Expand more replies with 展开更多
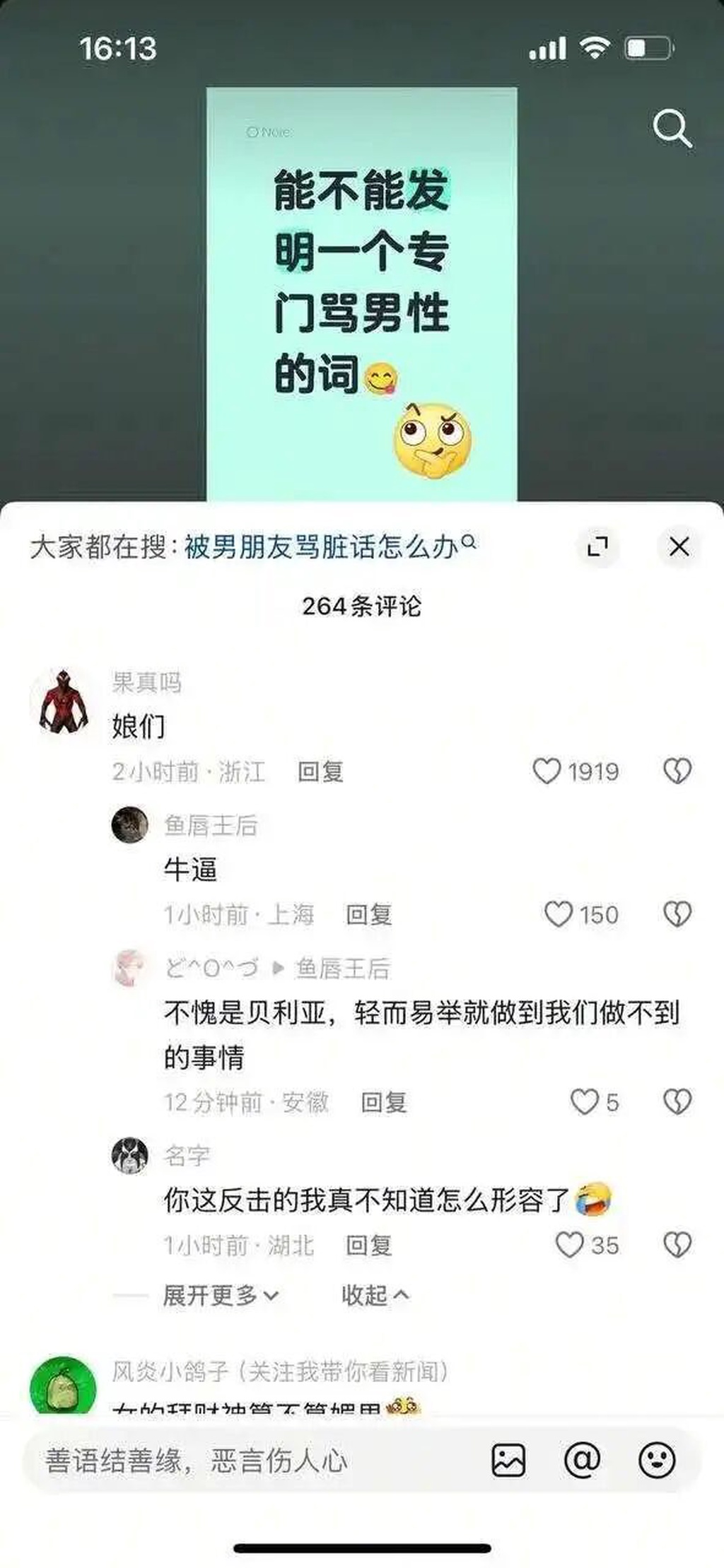This screenshot has width=724, height=1568. coord(220,1295)
